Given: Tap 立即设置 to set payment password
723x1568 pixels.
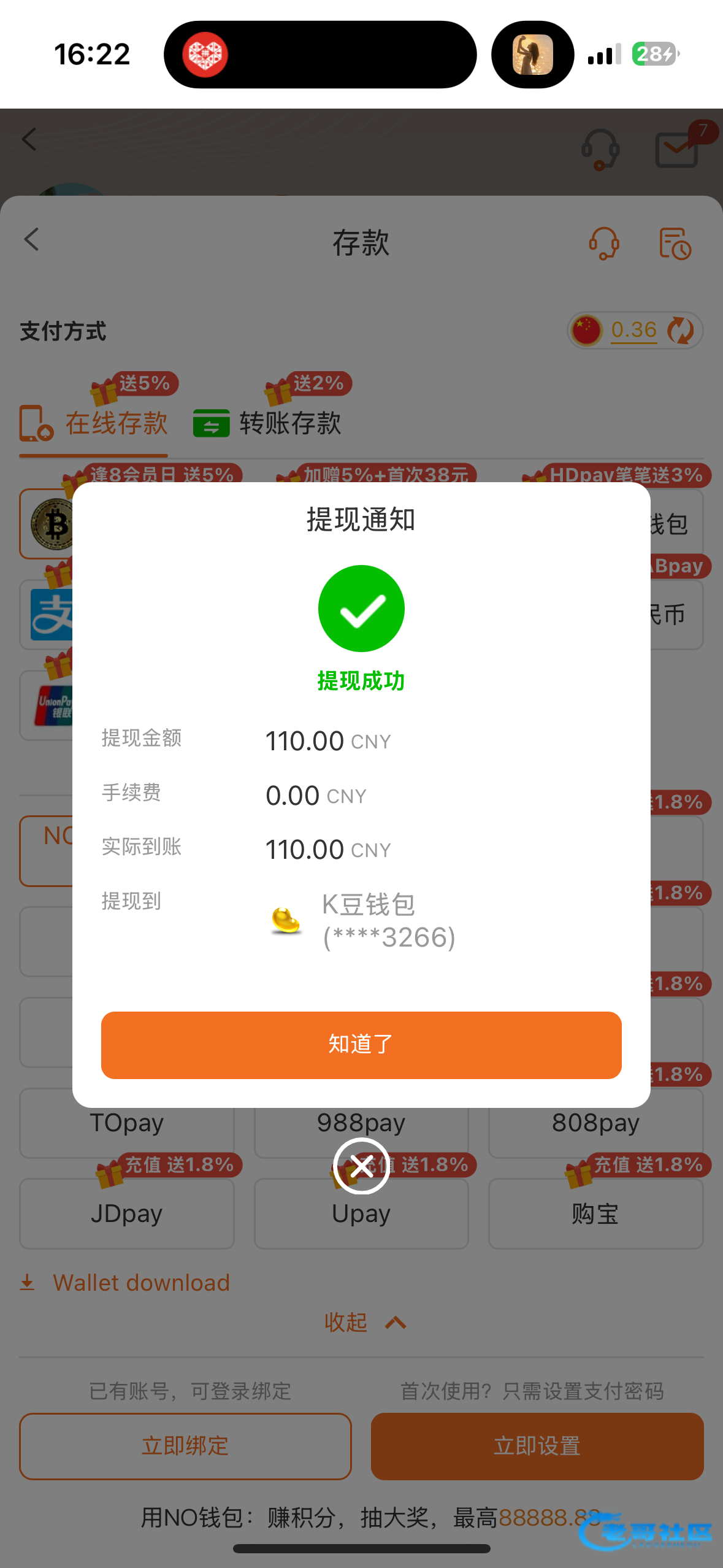Looking at the screenshot, I should [x=537, y=1446].
